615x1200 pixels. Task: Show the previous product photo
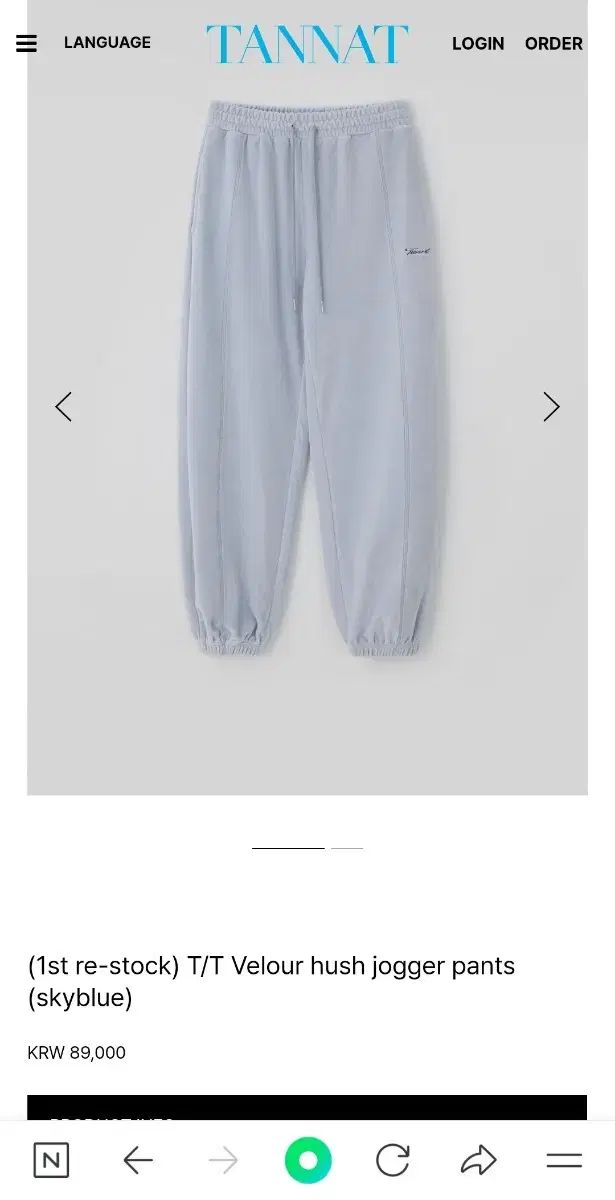click(x=63, y=407)
